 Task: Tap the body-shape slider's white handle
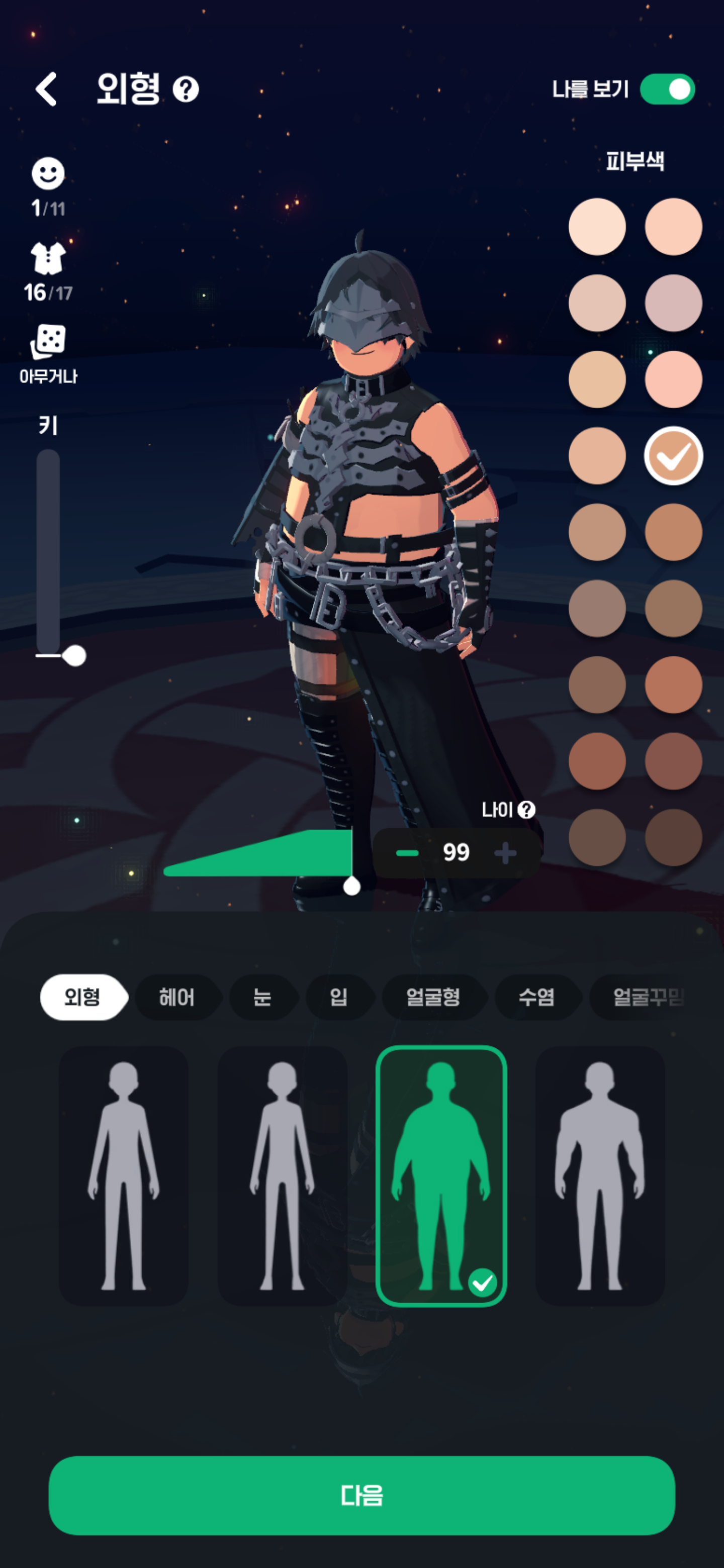pyautogui.click(x=352, y=886)
